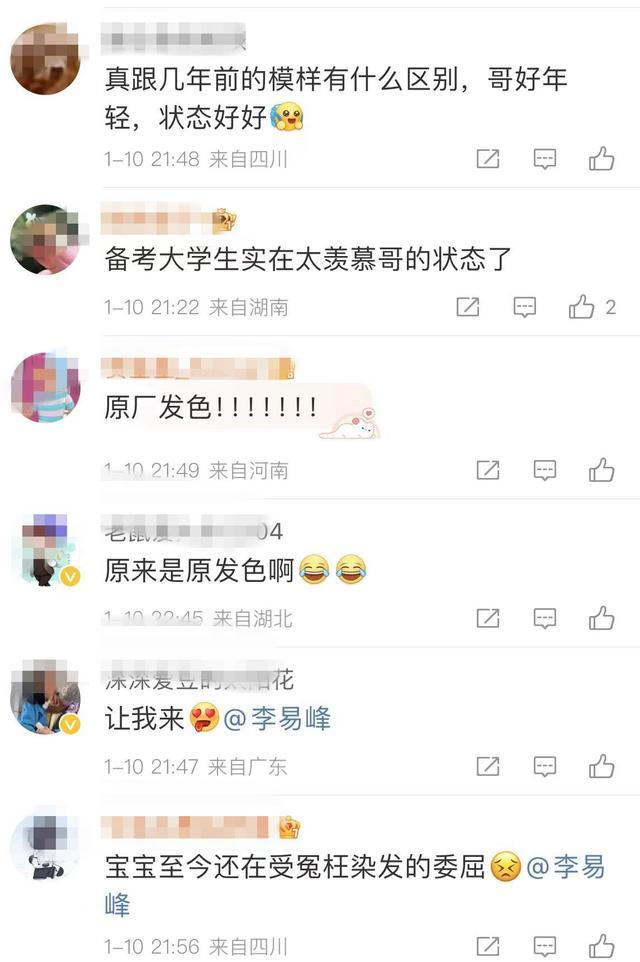Reply to the comment '哥好年轻，状态好好'
The image size is (640, 962).
pos(544,158)
